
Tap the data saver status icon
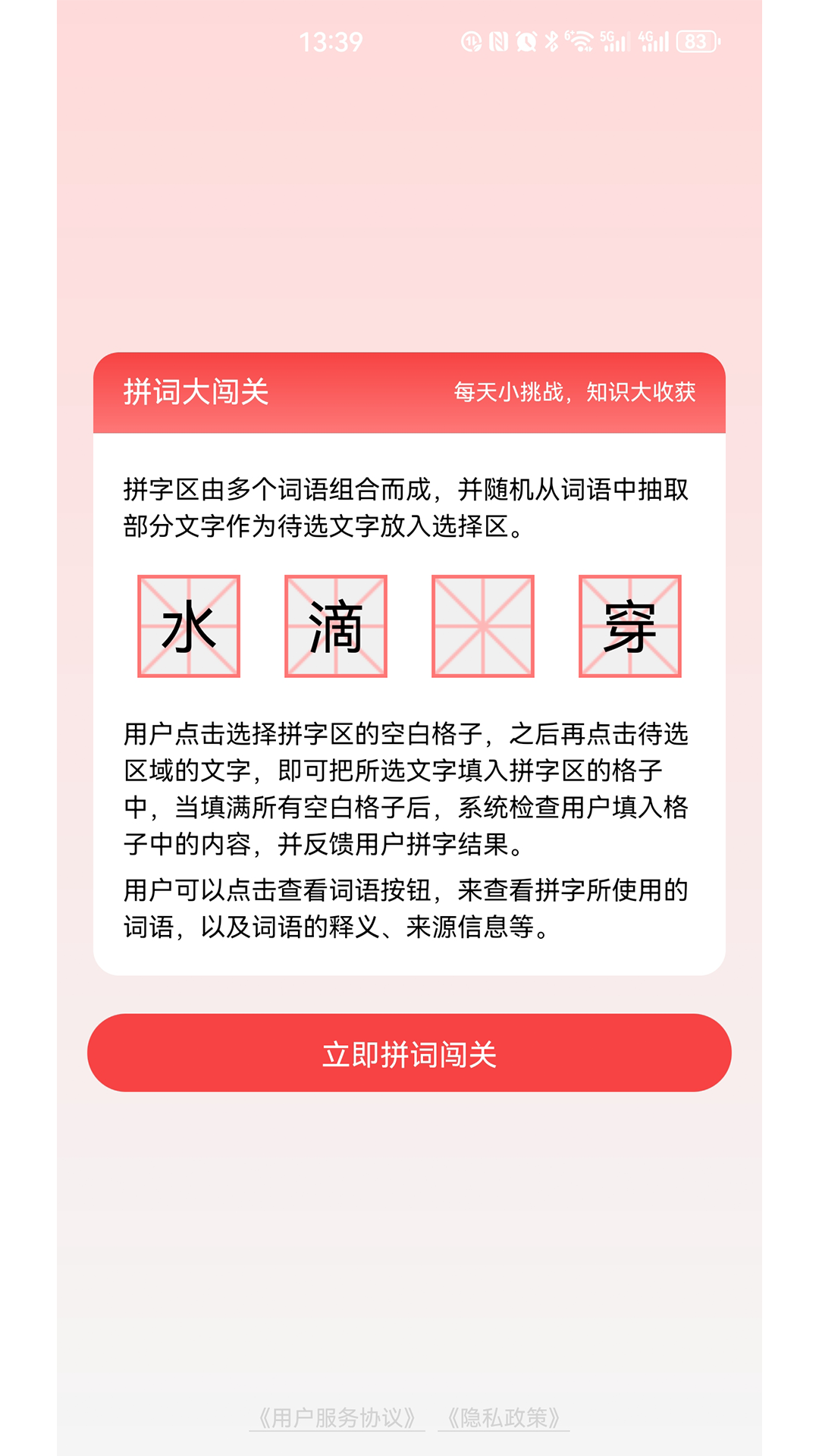coord(472,42)
